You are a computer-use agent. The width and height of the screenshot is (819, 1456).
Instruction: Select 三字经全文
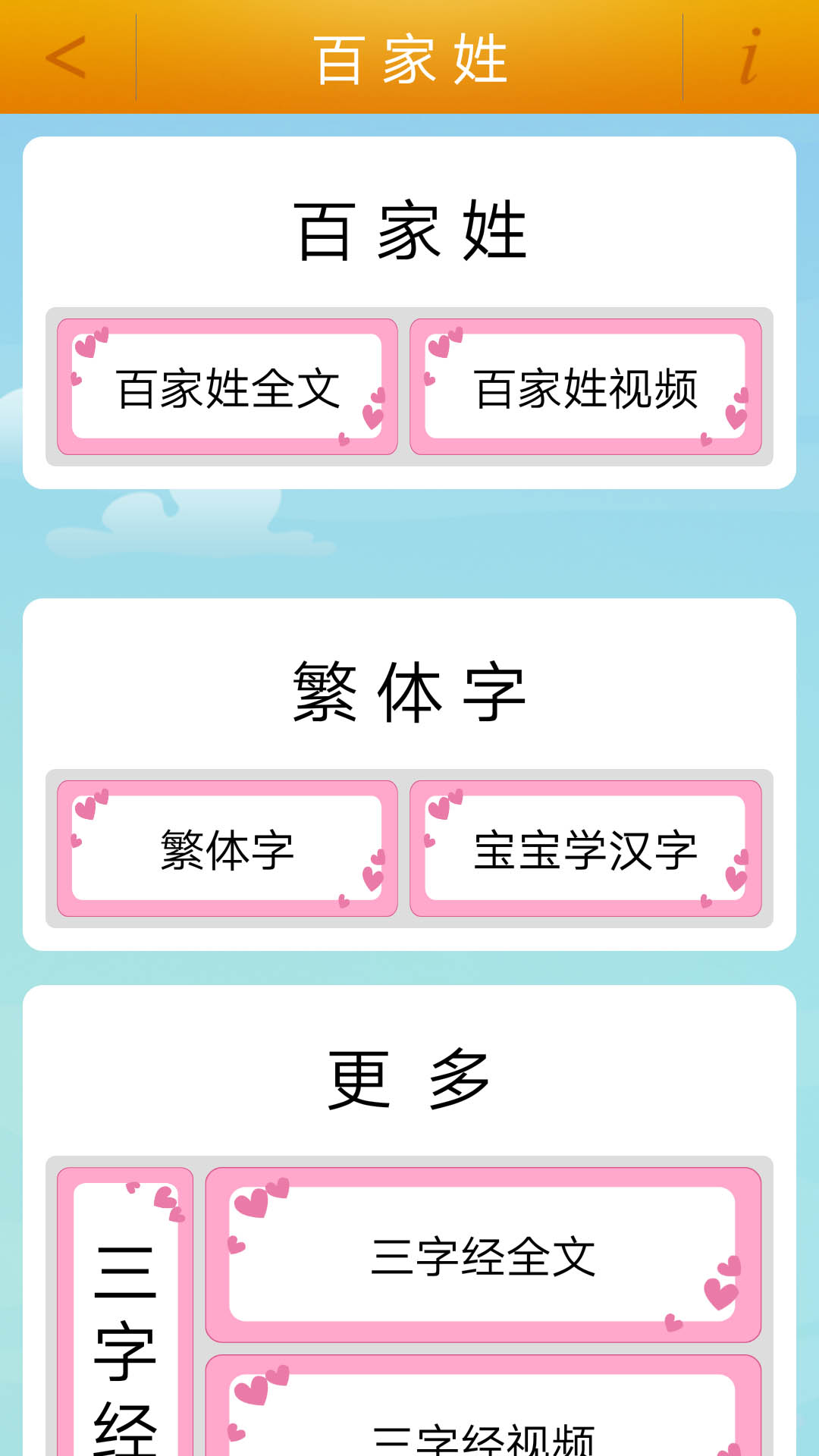(x=483, y=1255)
